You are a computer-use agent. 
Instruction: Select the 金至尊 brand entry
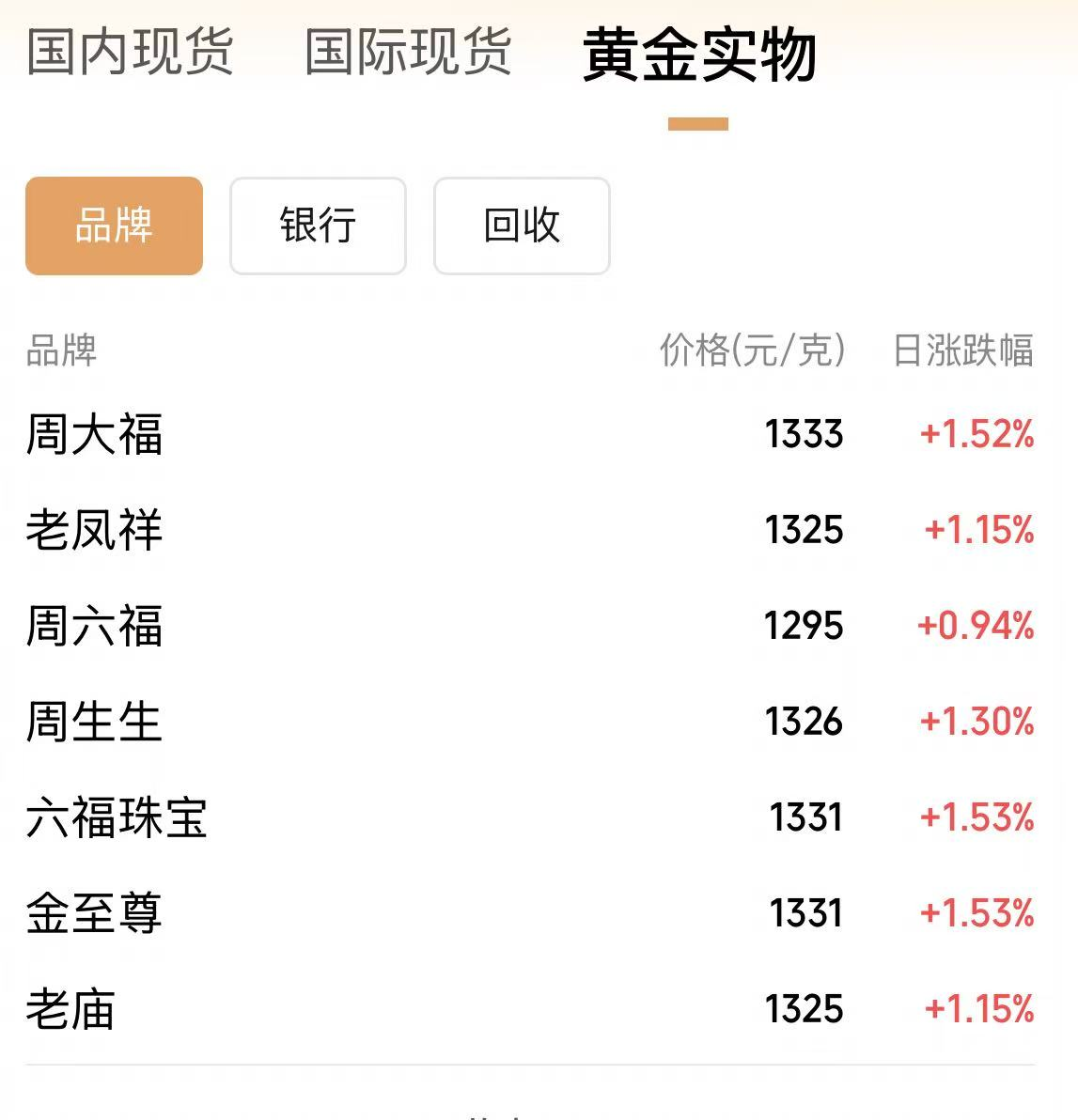[93, 914]
